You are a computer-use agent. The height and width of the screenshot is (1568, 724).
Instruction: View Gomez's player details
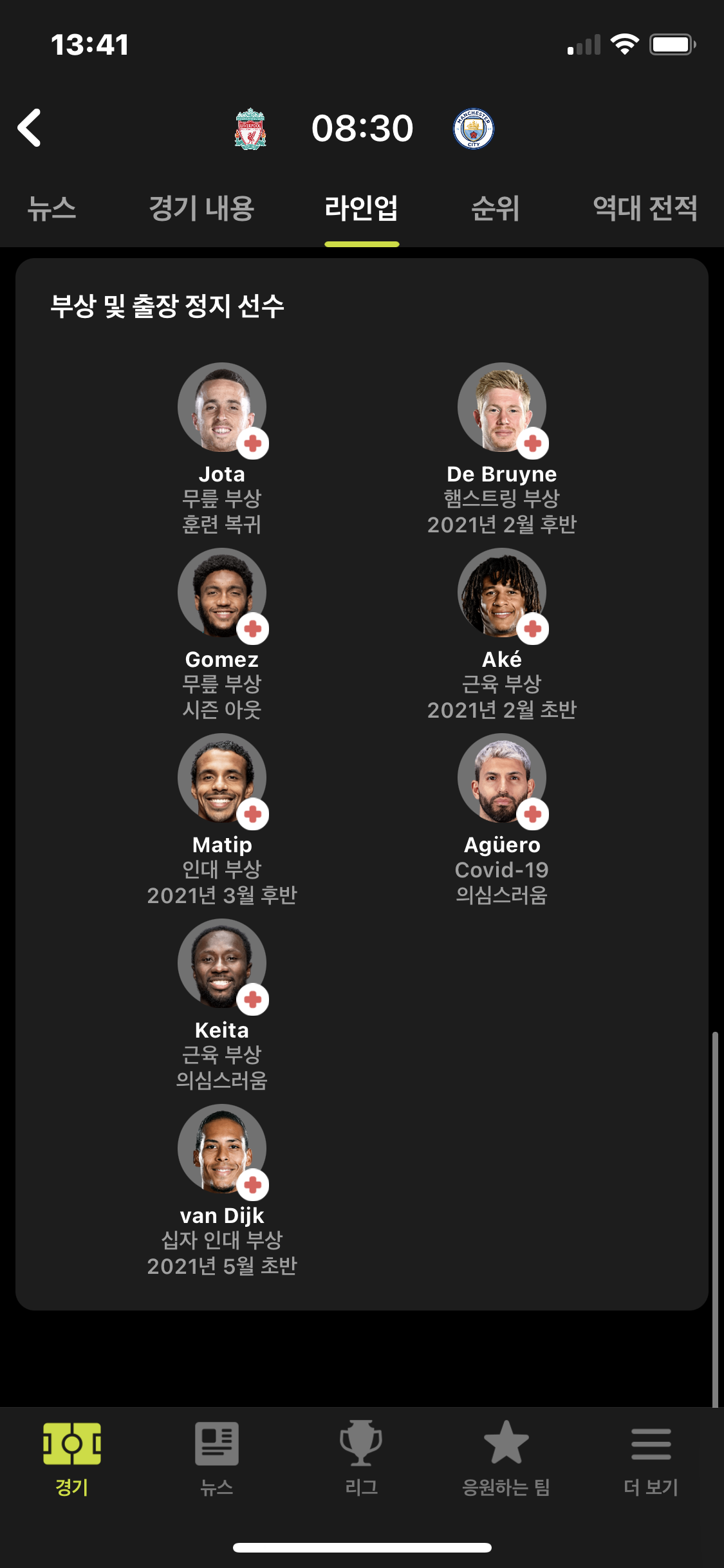(x=222, y=593)
